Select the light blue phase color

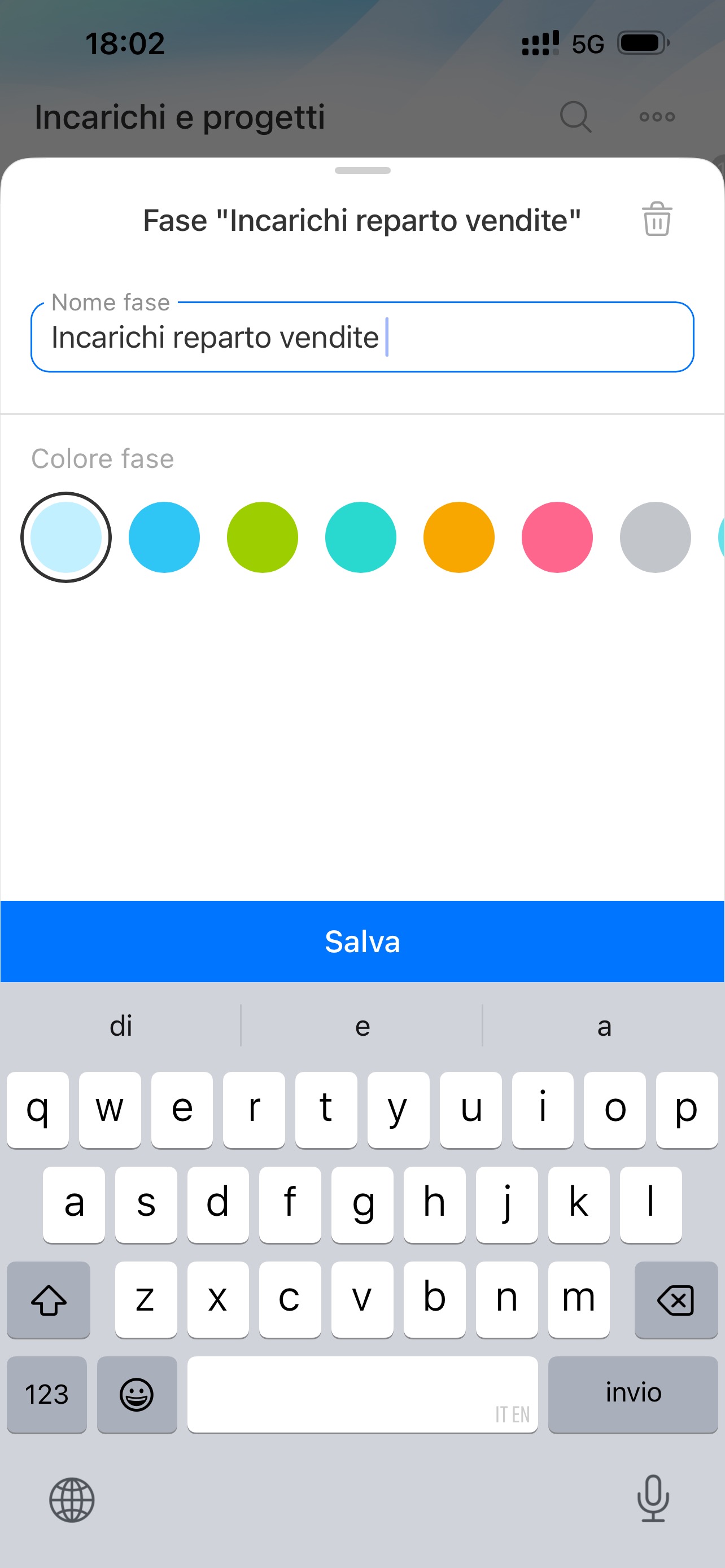click(x=65, y=537)
